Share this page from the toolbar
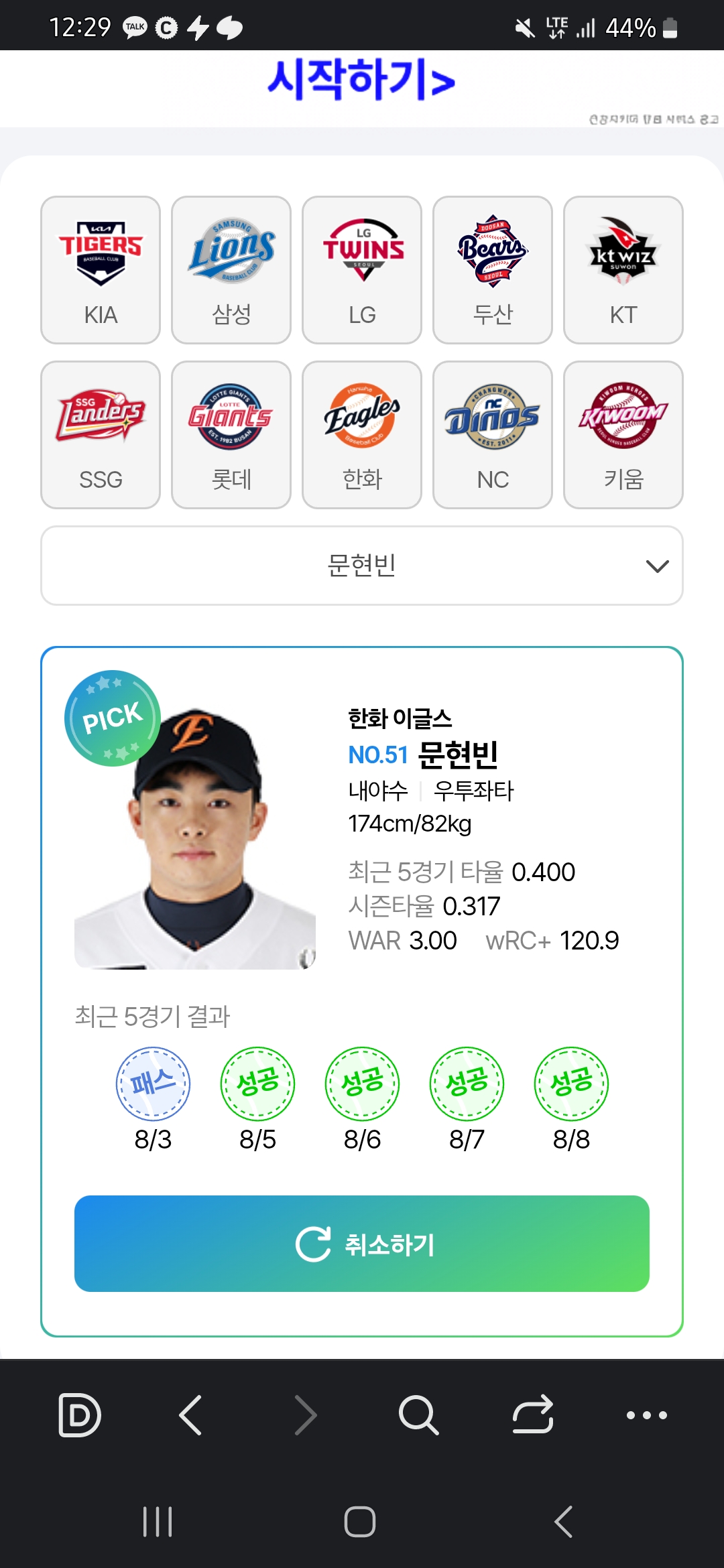 pyautogui.click(x=533, y=1415)
